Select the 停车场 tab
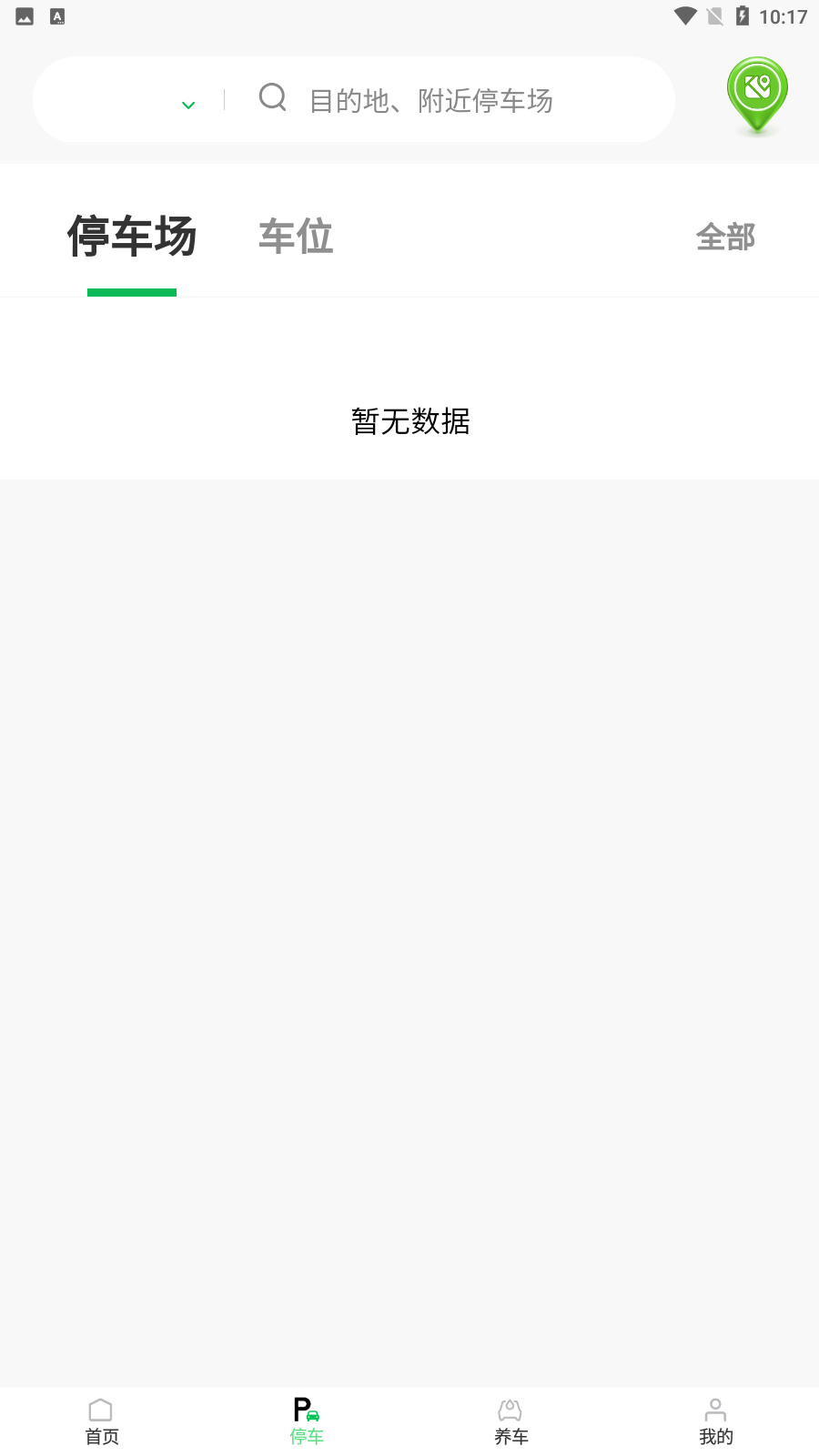 [x=132, y=237]
